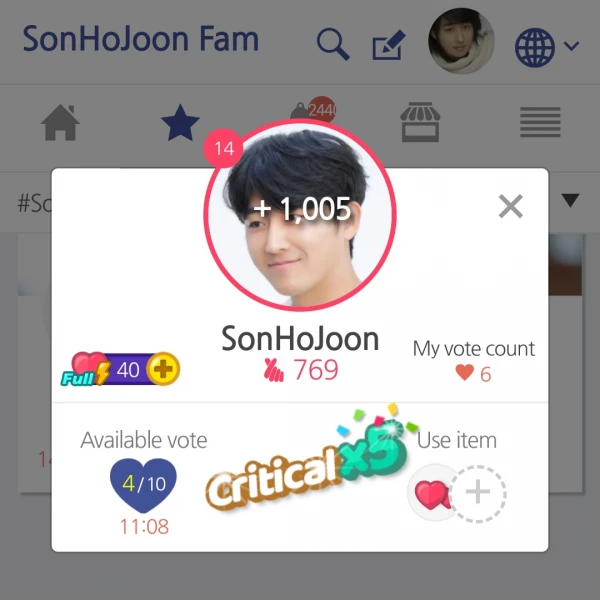
Task: Add more hearts with the plus coin
Action: [x=164, y=370]
